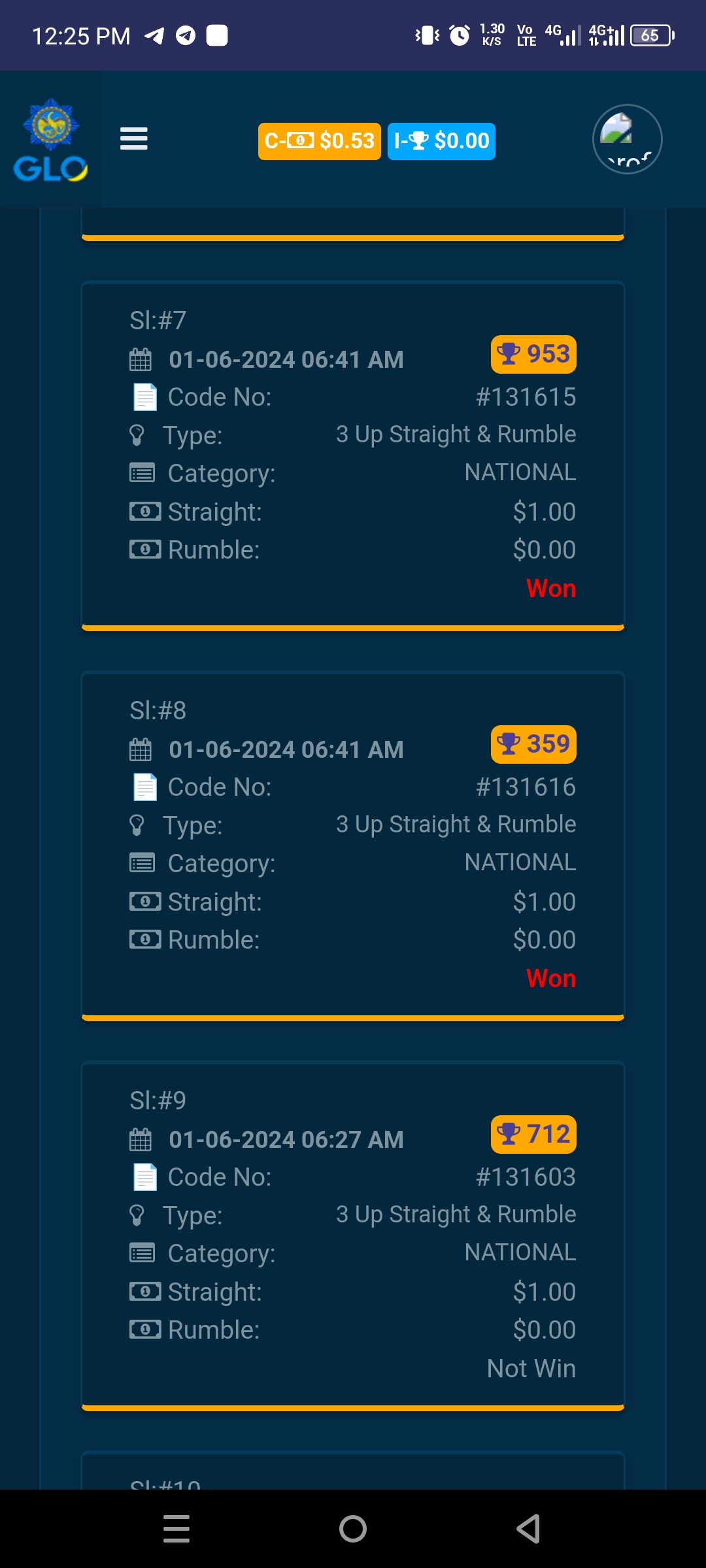Go back with the system back button
Image resolution: width=706 pixels, height=1568 pixels.
coord(528,1529)
